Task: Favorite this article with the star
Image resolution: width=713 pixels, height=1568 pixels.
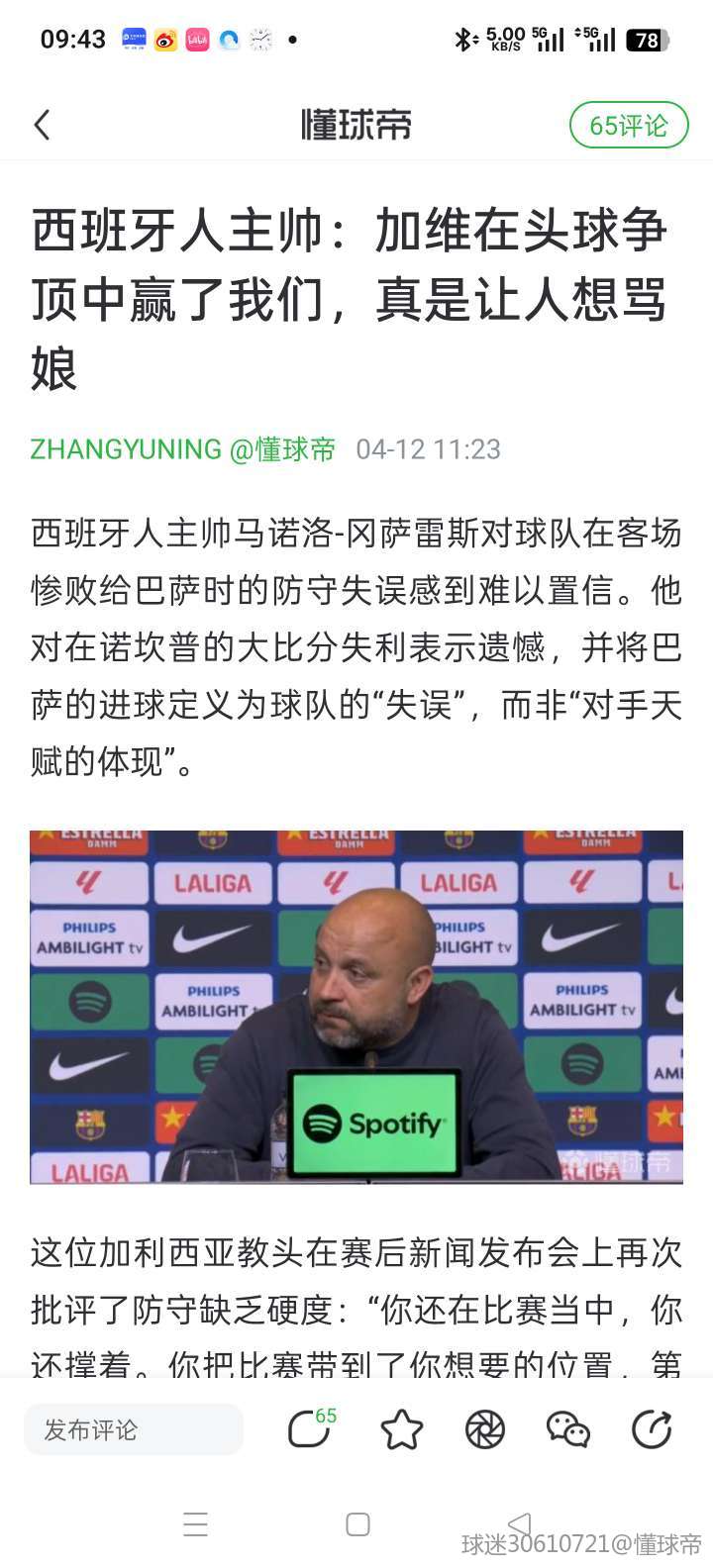Action: pos(401,1429)
